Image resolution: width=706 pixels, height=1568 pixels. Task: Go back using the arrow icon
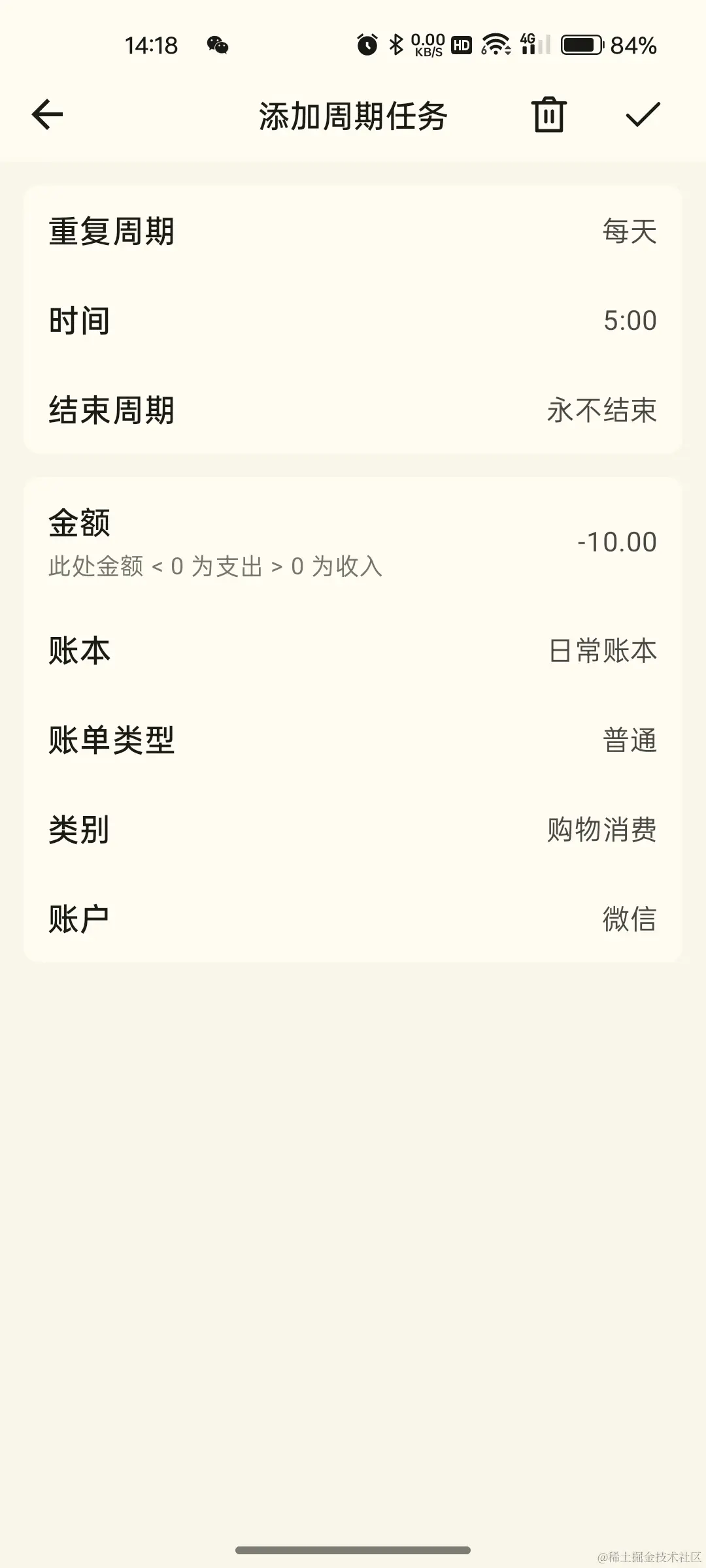click(x=47, y=115)
